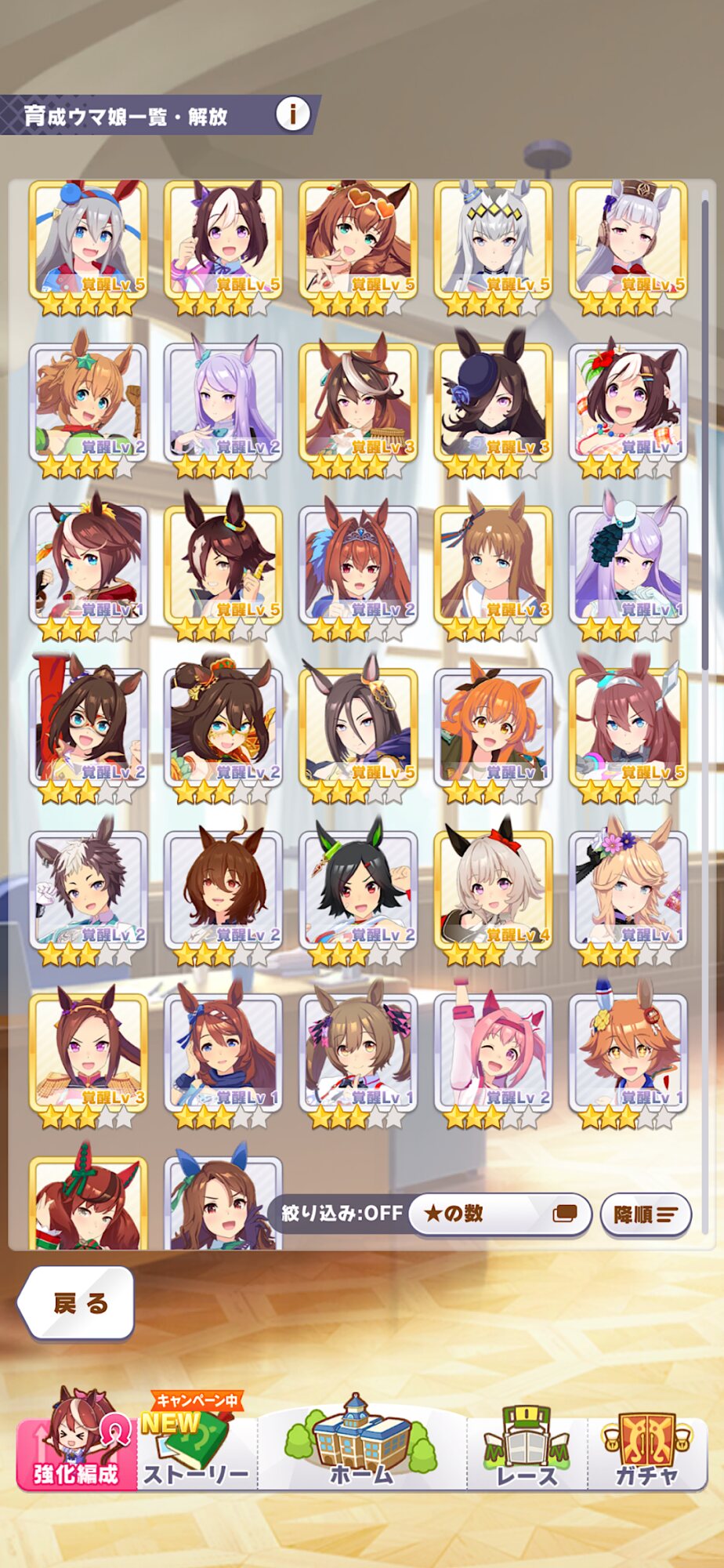Viewport: 724px width, 1568px height.
Task: Toggle the 降順 sort order button
Action: (x=646, y=1214)
